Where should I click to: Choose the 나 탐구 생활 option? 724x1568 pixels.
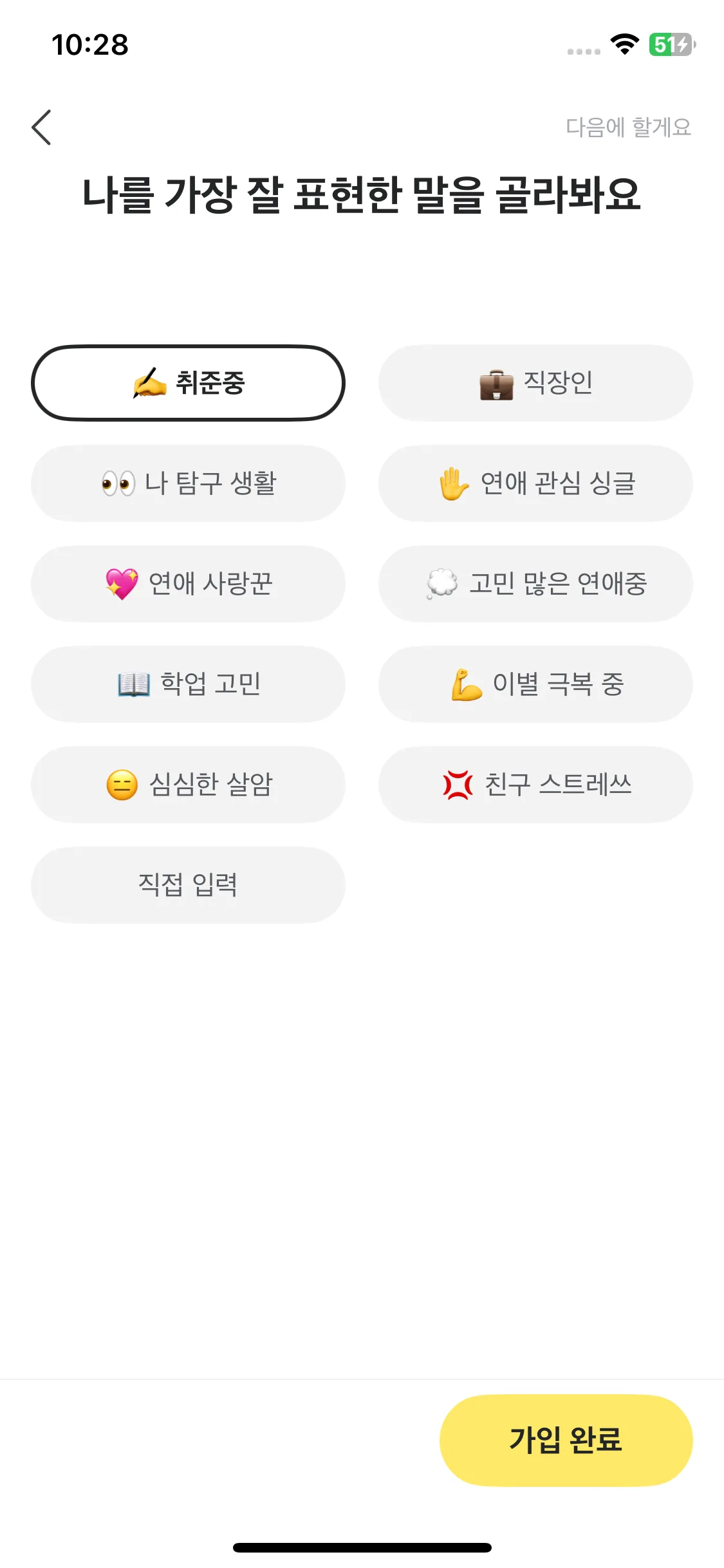188,483
